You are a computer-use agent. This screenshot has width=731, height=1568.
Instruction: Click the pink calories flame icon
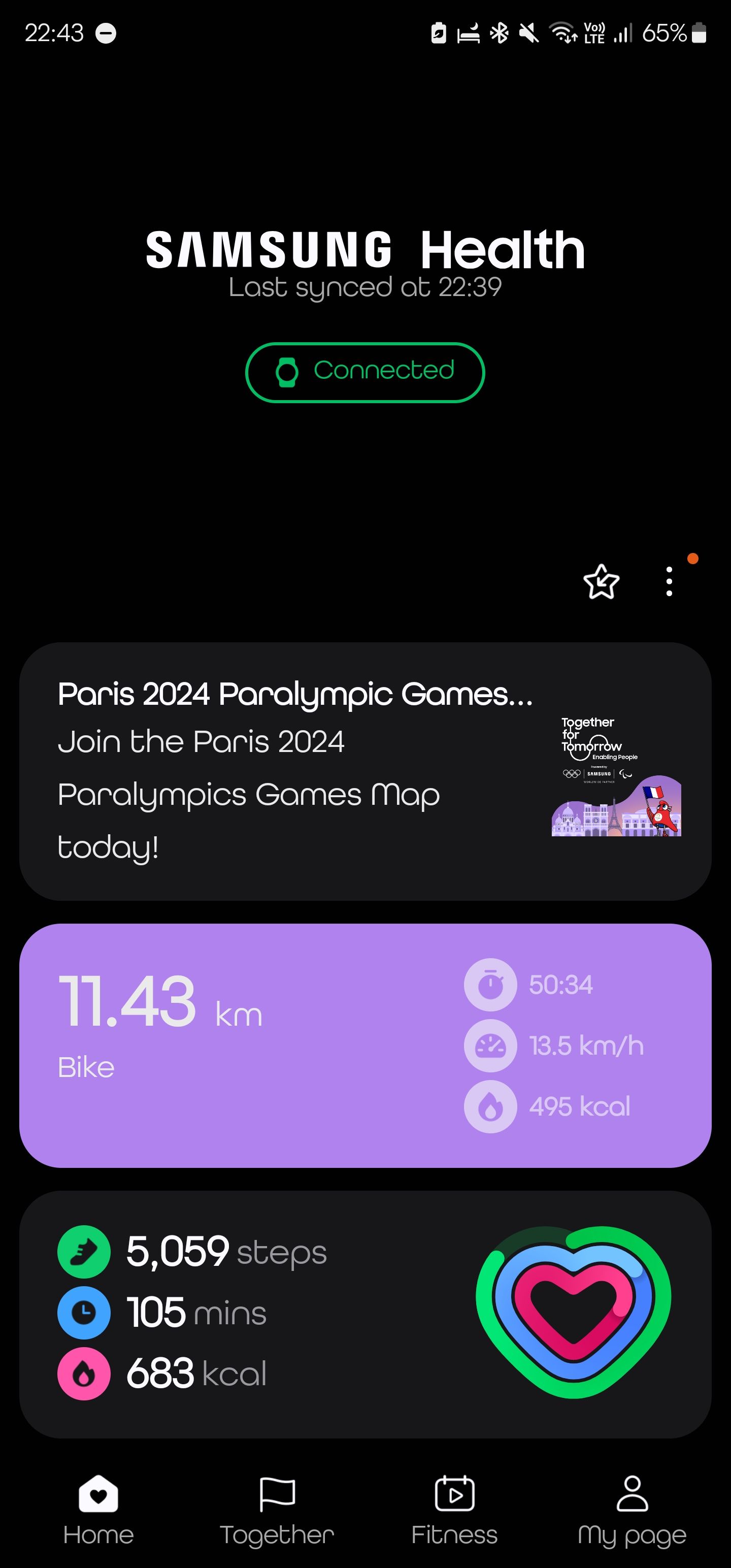click(84, 1373)
